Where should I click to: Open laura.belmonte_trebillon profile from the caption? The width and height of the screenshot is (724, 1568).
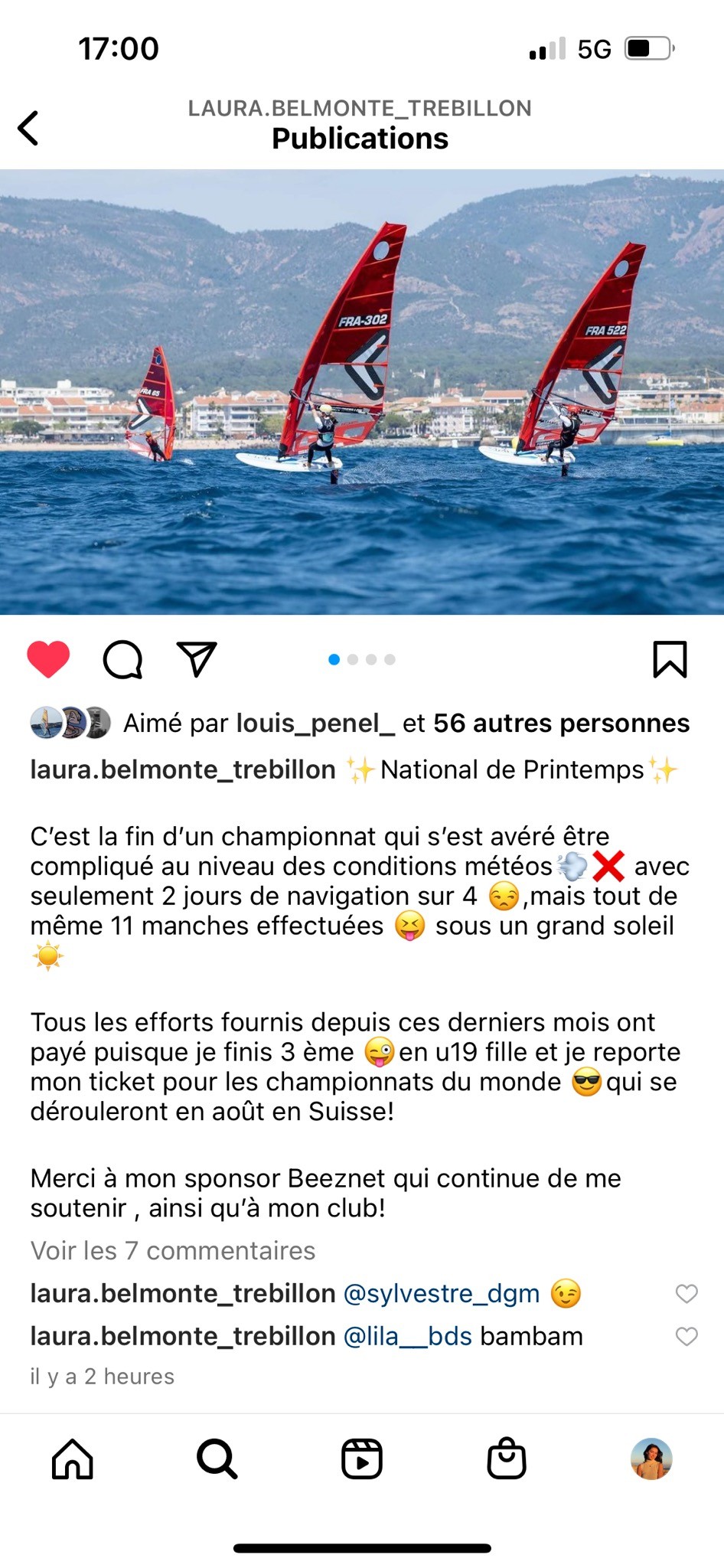pos(183,769)
